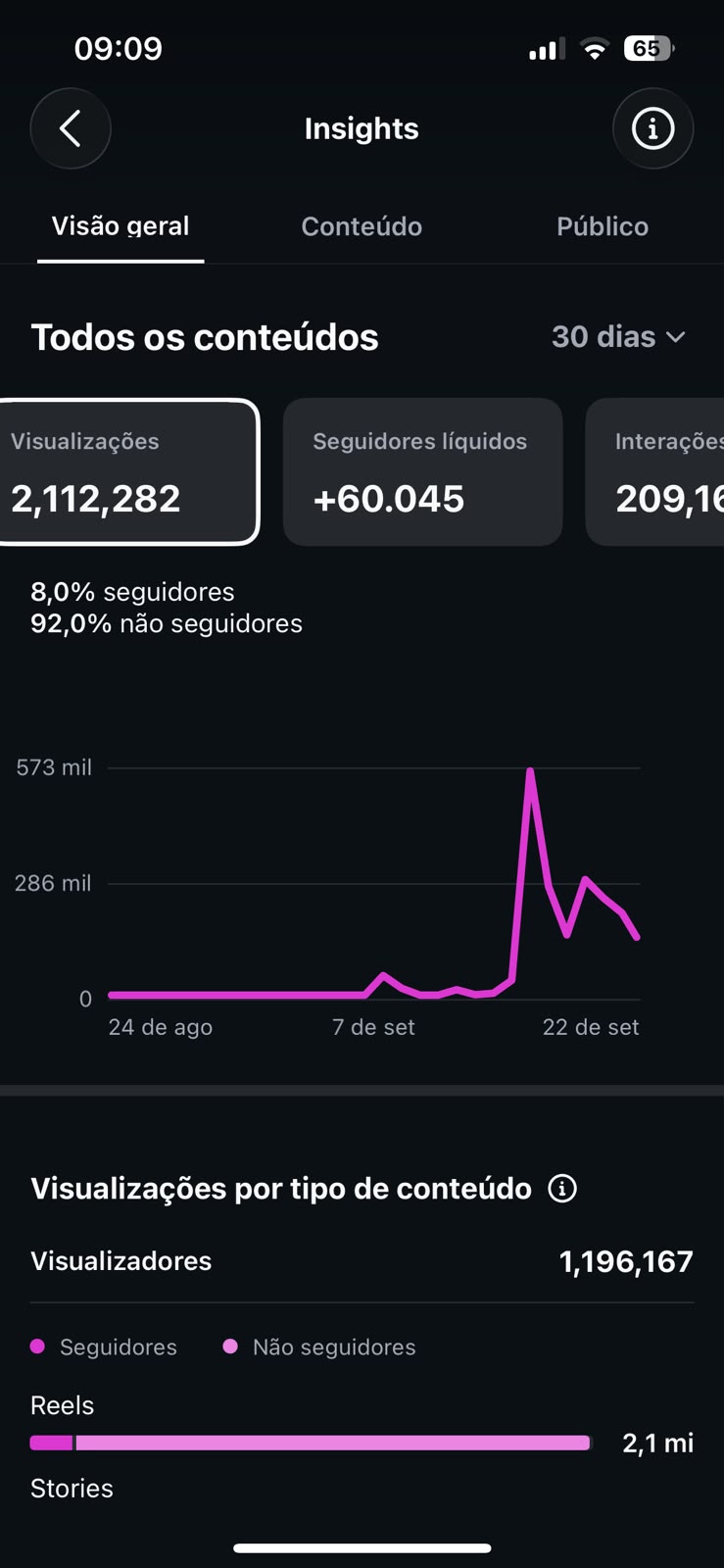This screenshot has height=1568, width=724.
Task: Select the Visão geral tab
Action: (121, 226)
